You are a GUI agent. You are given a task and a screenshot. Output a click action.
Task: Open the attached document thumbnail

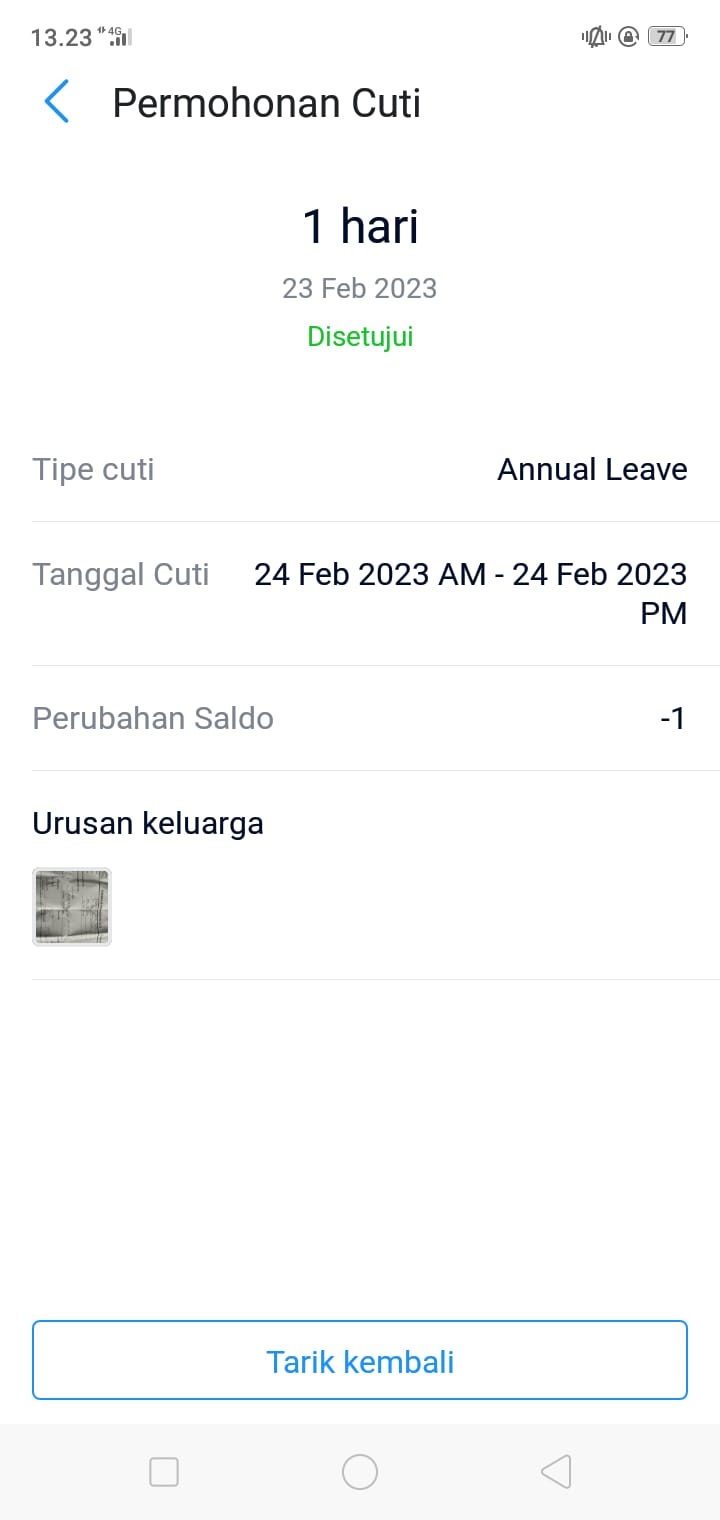(72, 907)
